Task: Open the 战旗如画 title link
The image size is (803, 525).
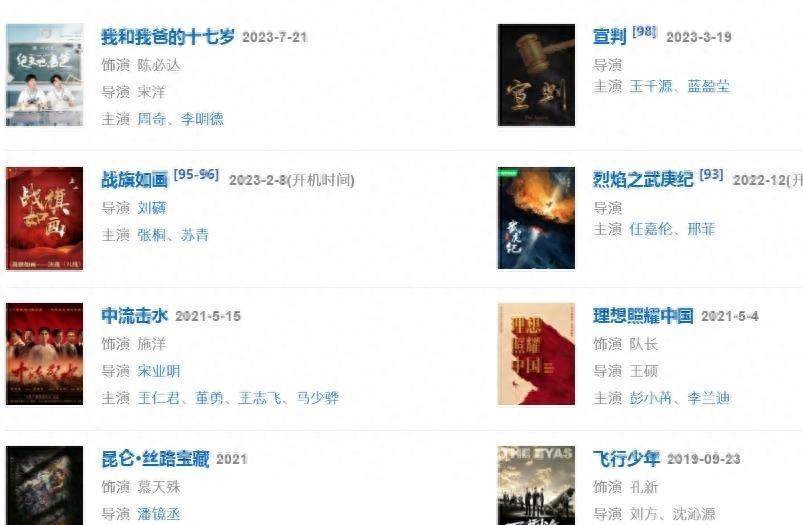Action: [134, 180]
